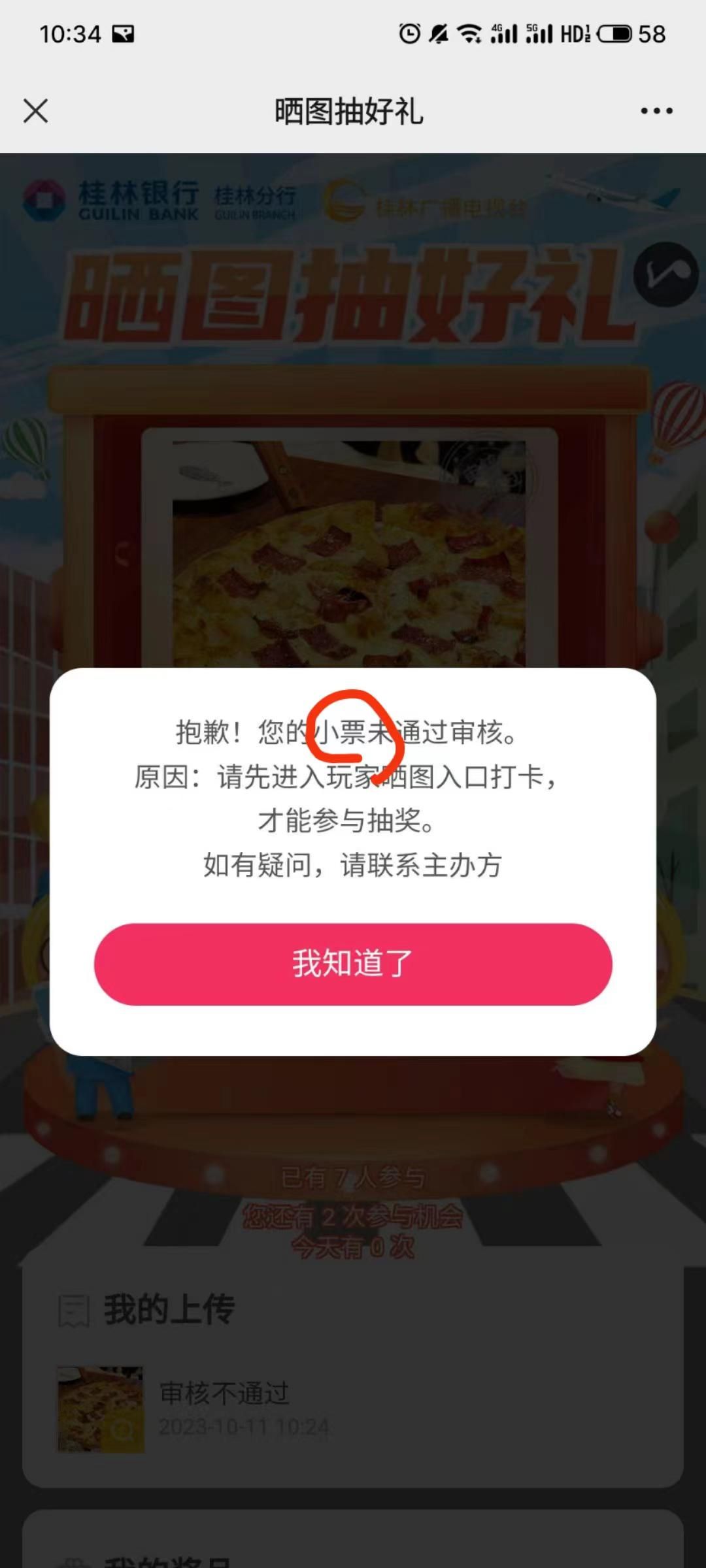Close the 晒图抽好礼 page

[x=36, y=111]
